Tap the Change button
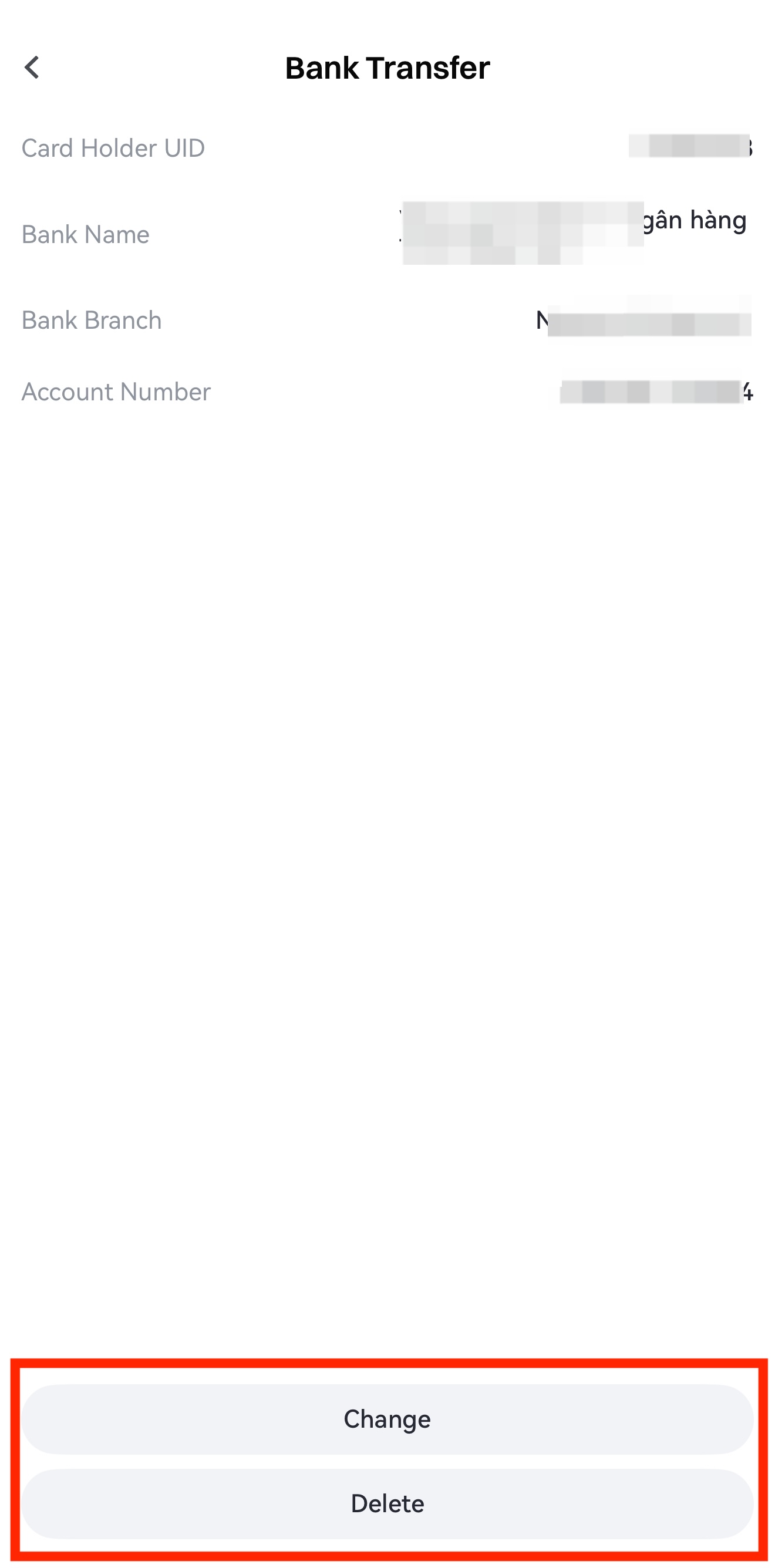 pyautogui.click(x=387, y=1419)
